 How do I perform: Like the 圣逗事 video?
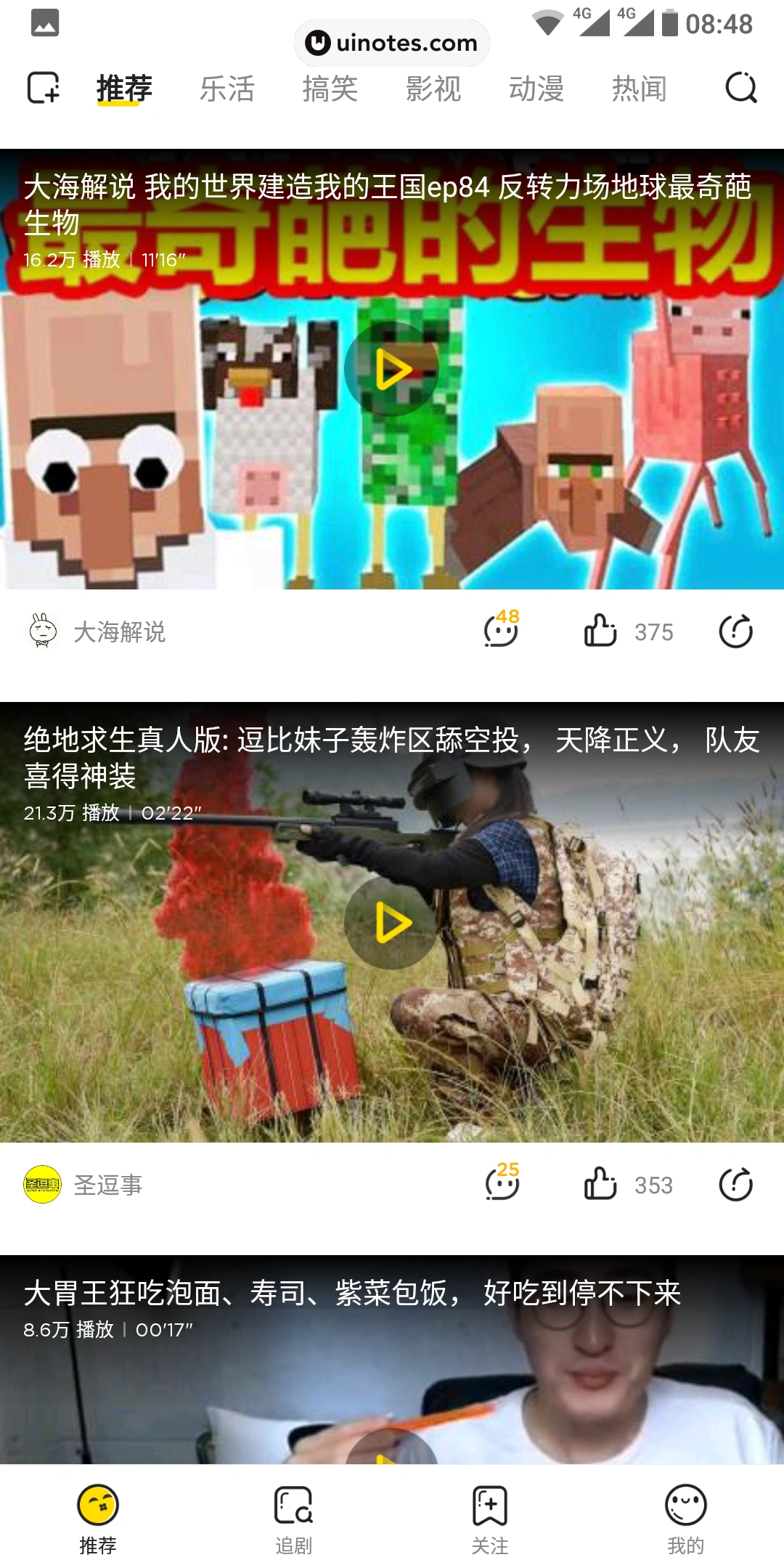tap(601, 1184)
